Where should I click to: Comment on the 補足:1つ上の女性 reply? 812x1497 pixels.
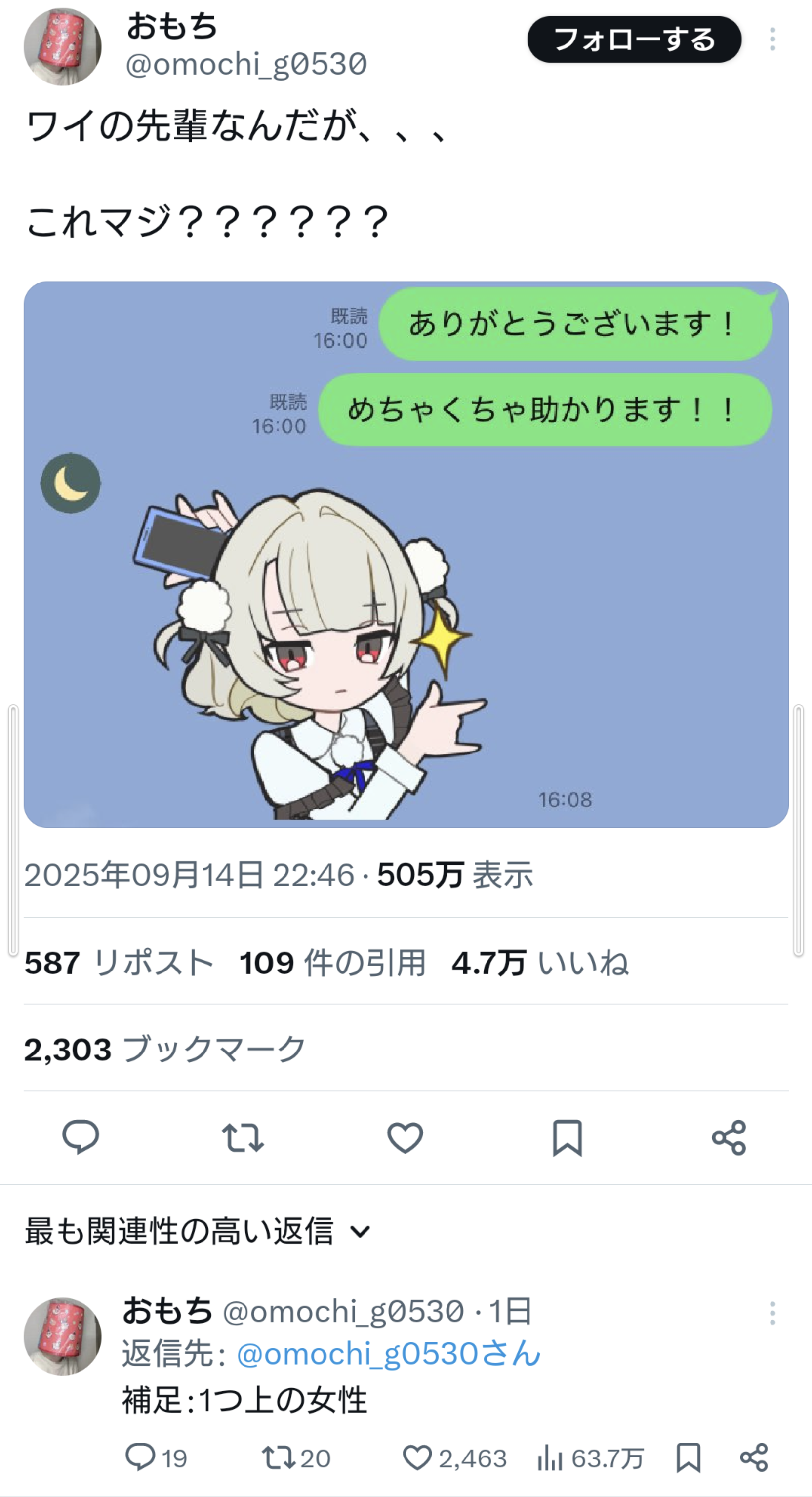pos(141,1457)
